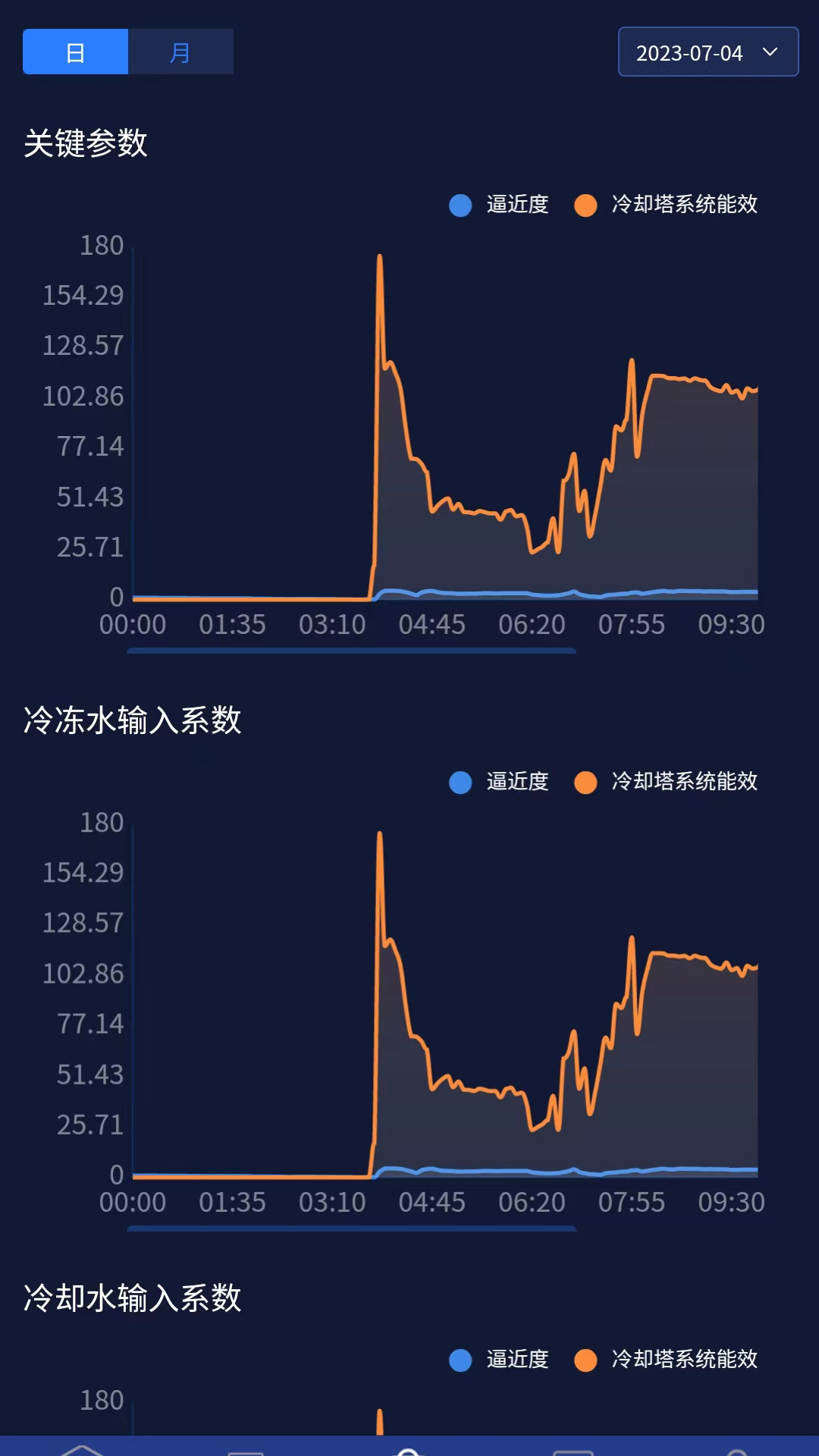Tap the zoom scrollbar under 冷冻水输入系数 chart

(352, 1228)
